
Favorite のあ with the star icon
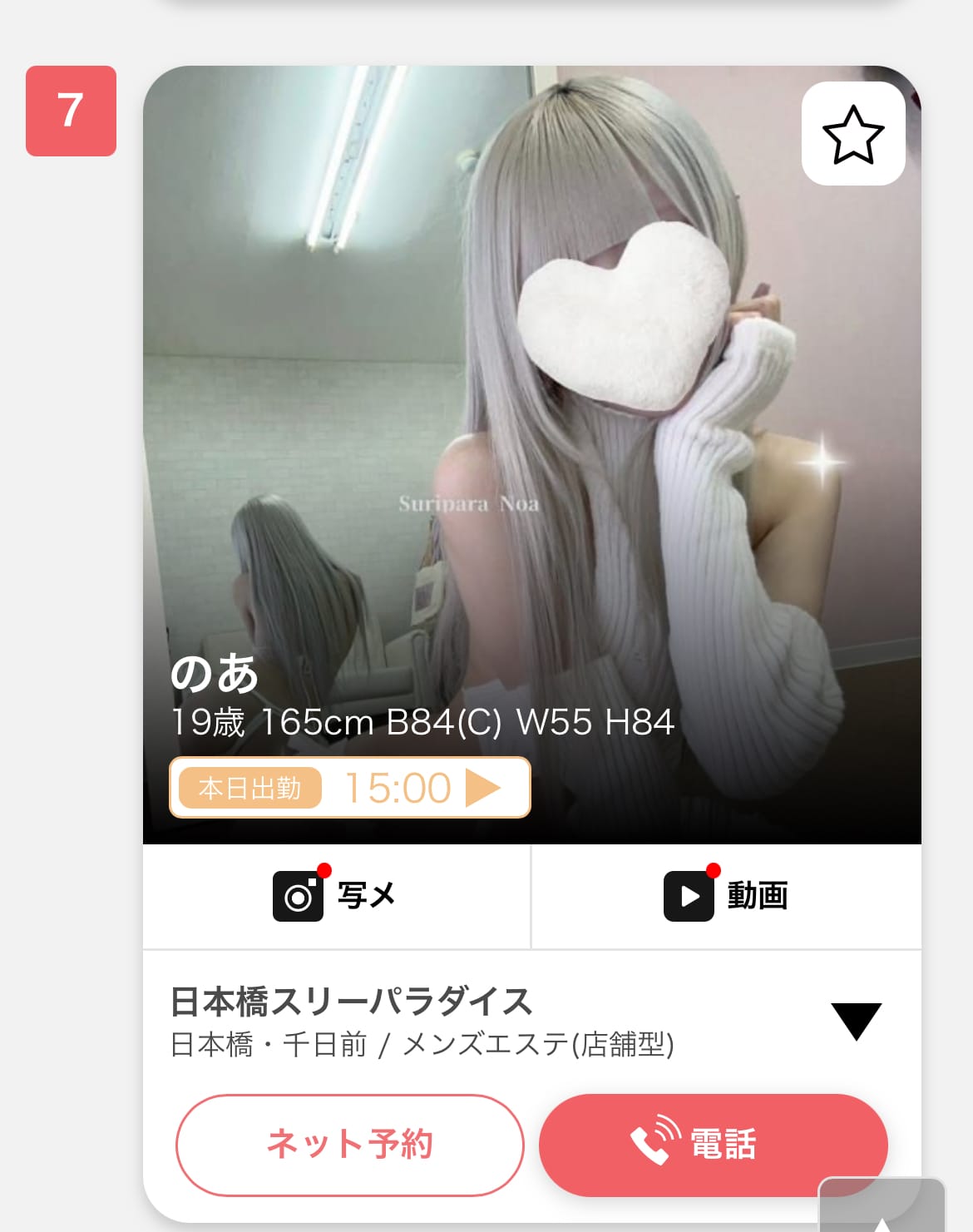pos(853,134)
